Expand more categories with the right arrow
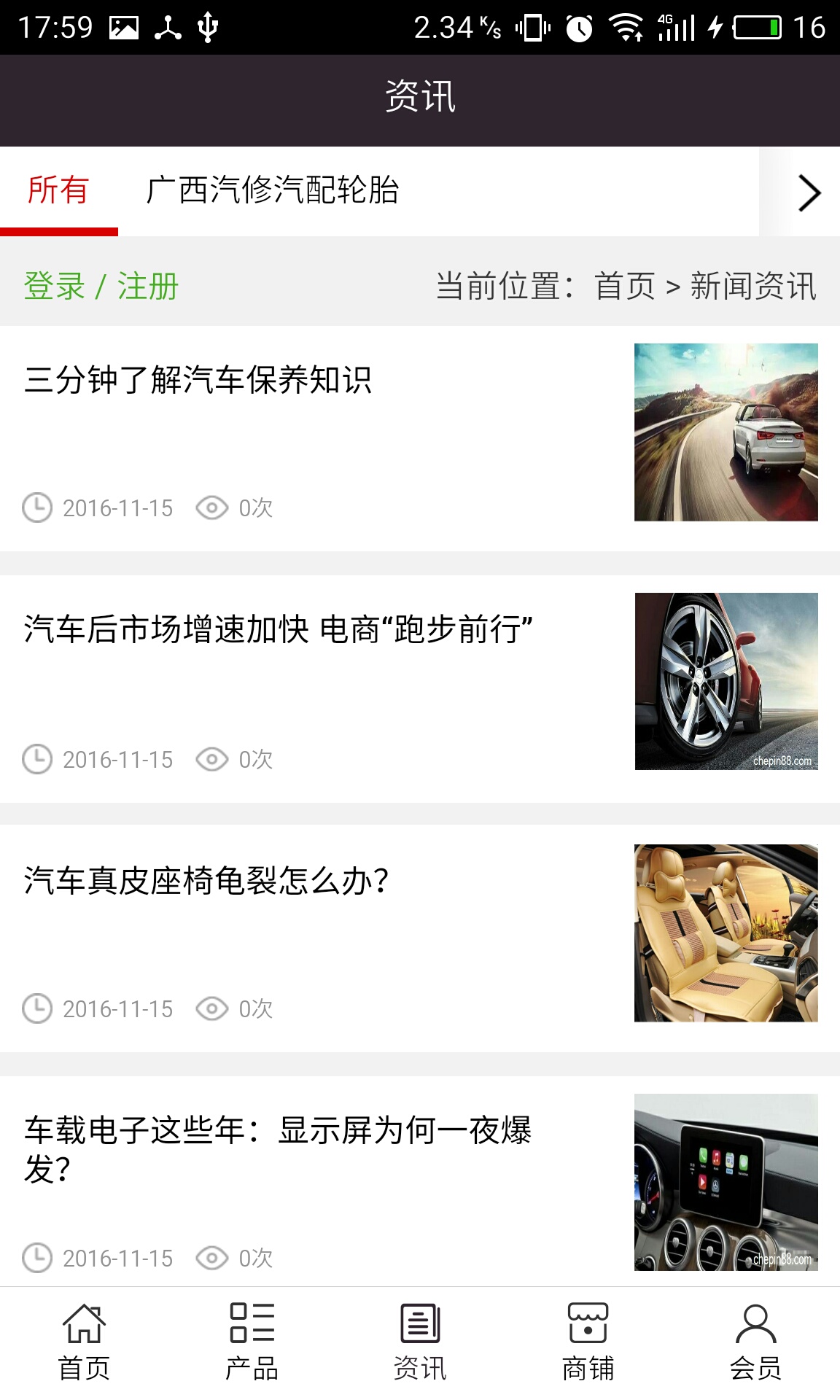840x1400 pixels. pos(808,192)
